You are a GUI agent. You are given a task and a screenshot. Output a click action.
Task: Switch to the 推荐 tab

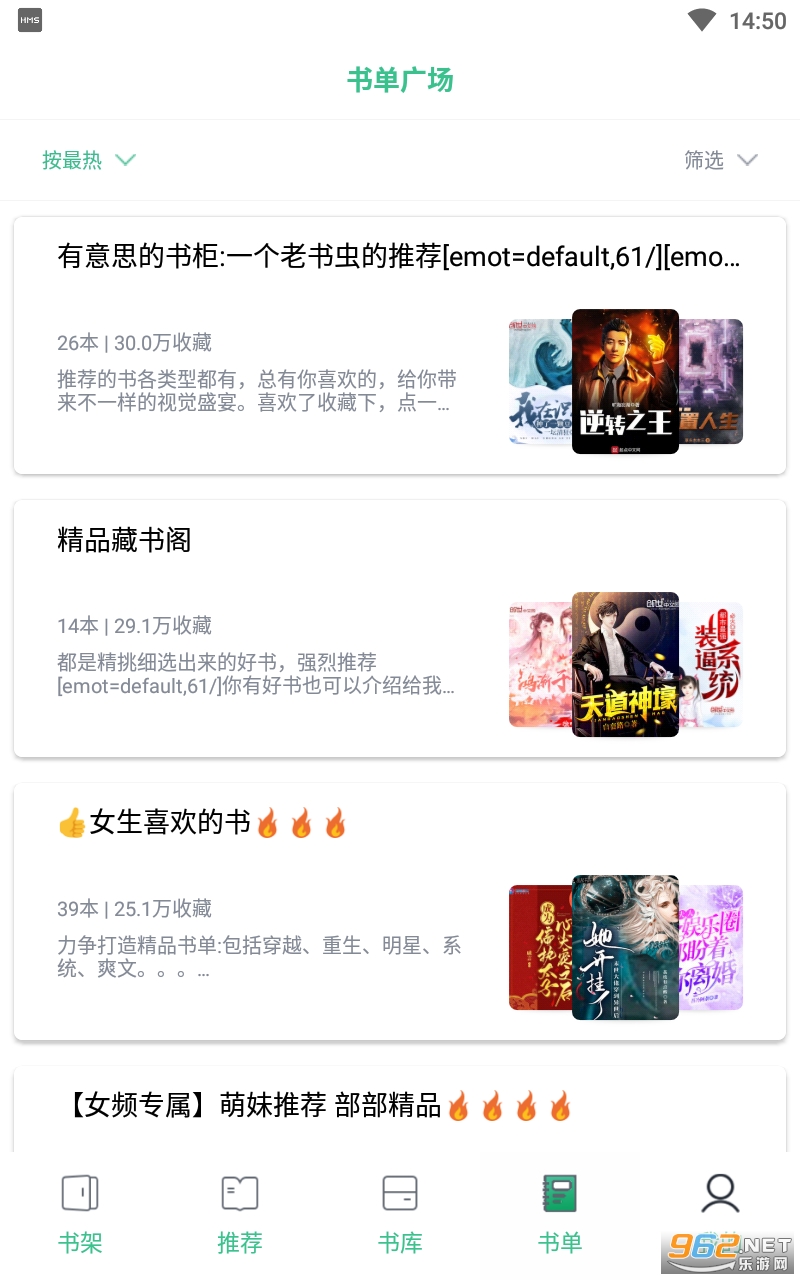point(240,1214)
